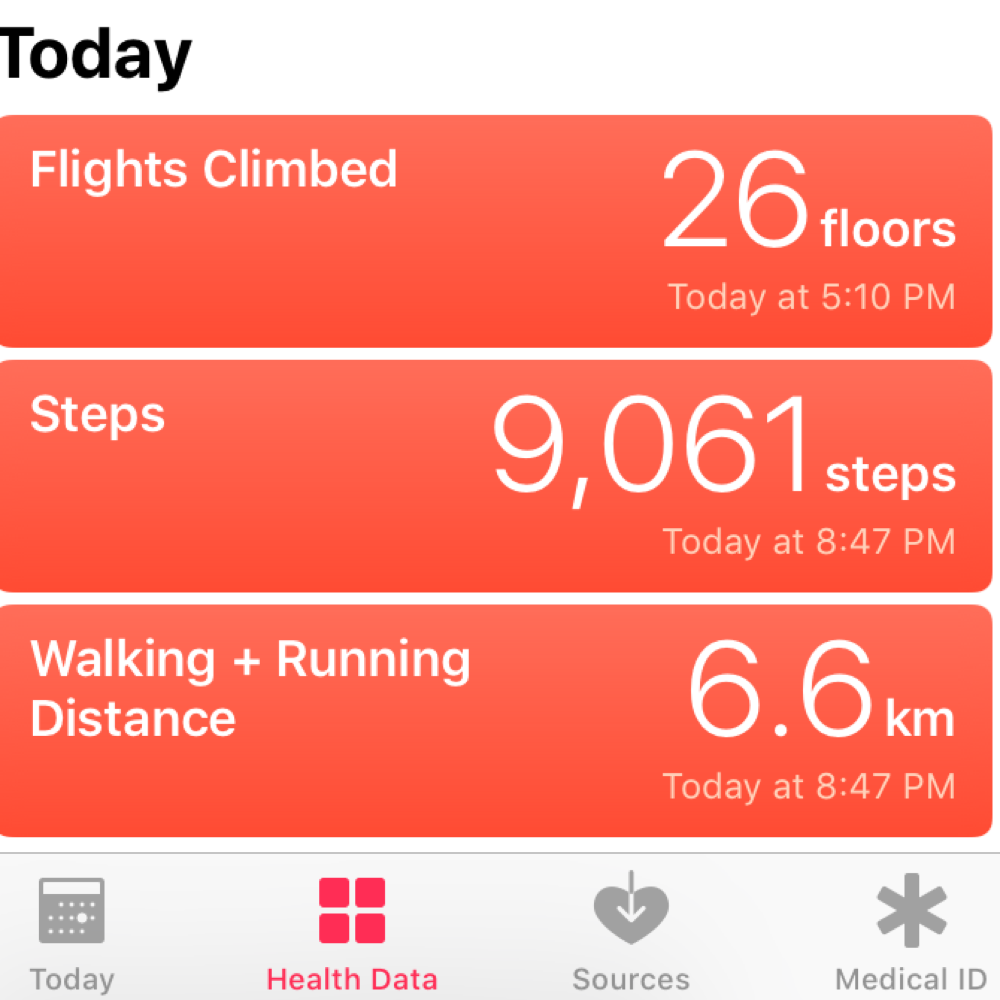The image size is (1000, 1000).
Task: Open the Steps card
Action: click(495, 476)
